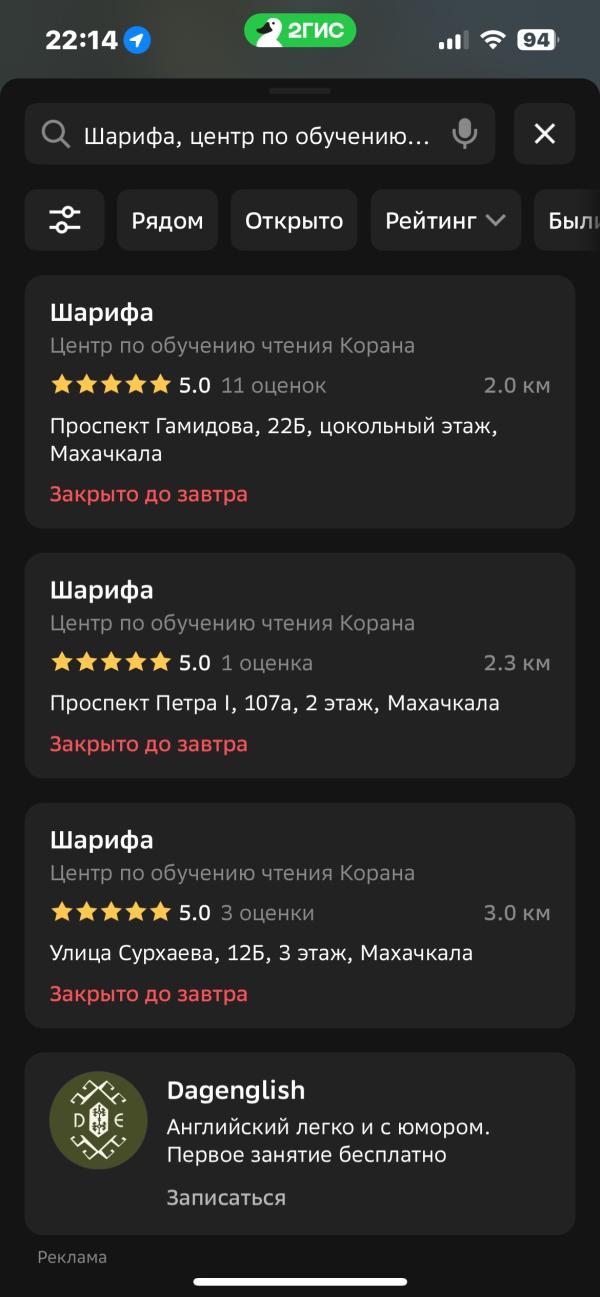Screen dimensions: 600x1297
Task: Open the filters settings icon
Action: click(65, 220)
